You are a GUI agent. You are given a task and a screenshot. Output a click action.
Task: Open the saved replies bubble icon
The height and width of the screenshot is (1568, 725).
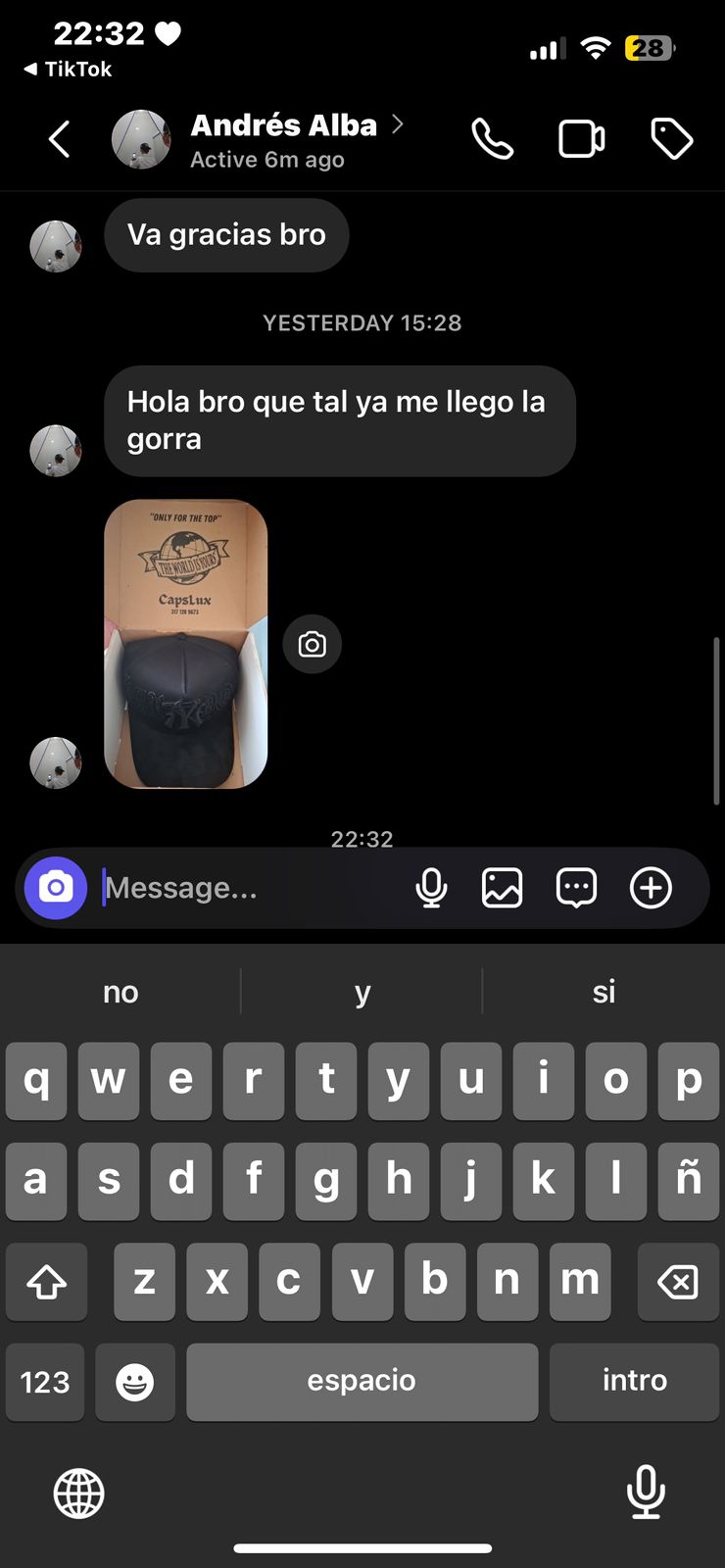[x=576, y=888]
